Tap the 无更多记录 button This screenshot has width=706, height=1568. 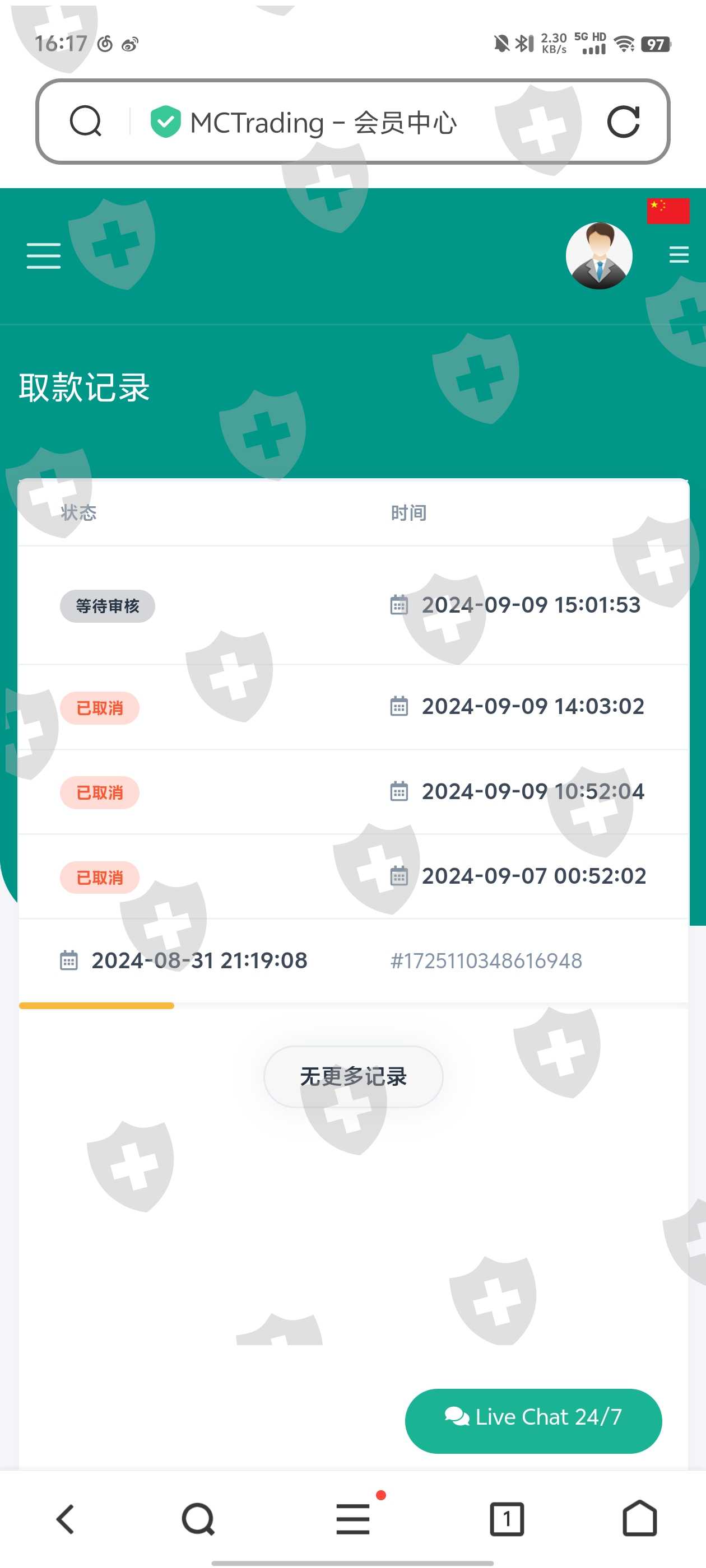[354, 1076]
